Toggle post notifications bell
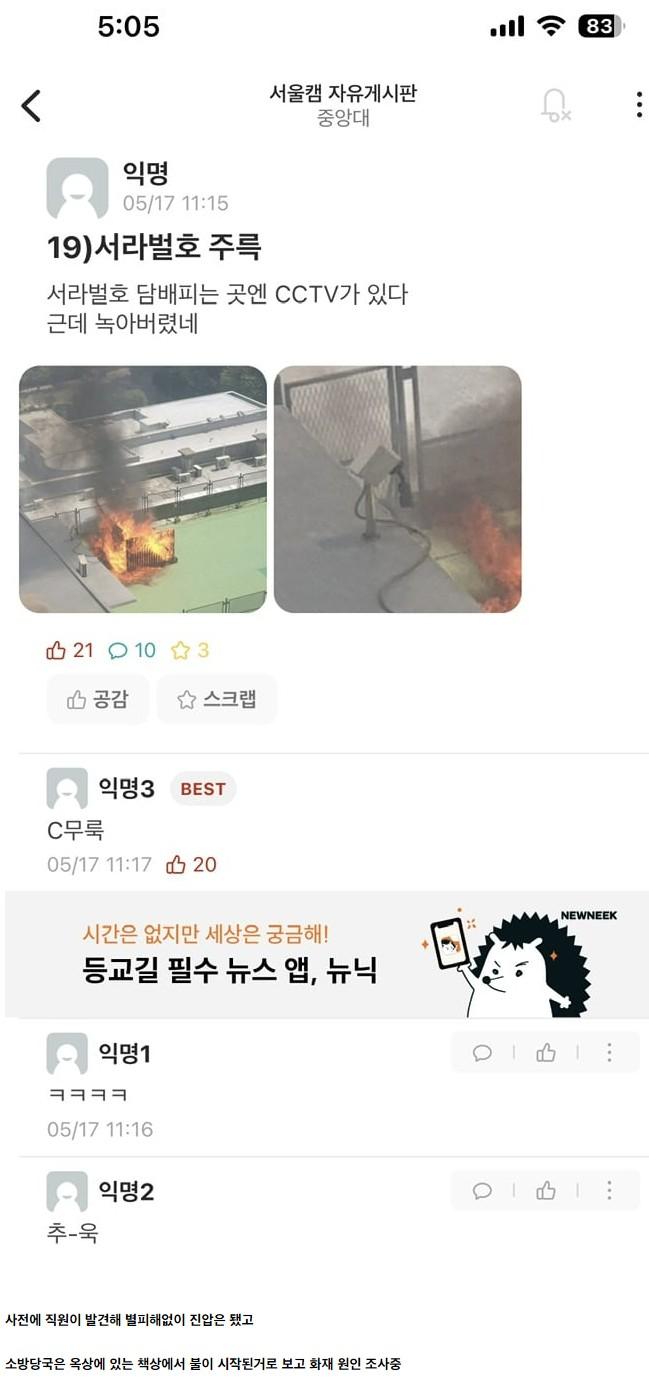The image size is (649, 1385). [x=554, y=105]
